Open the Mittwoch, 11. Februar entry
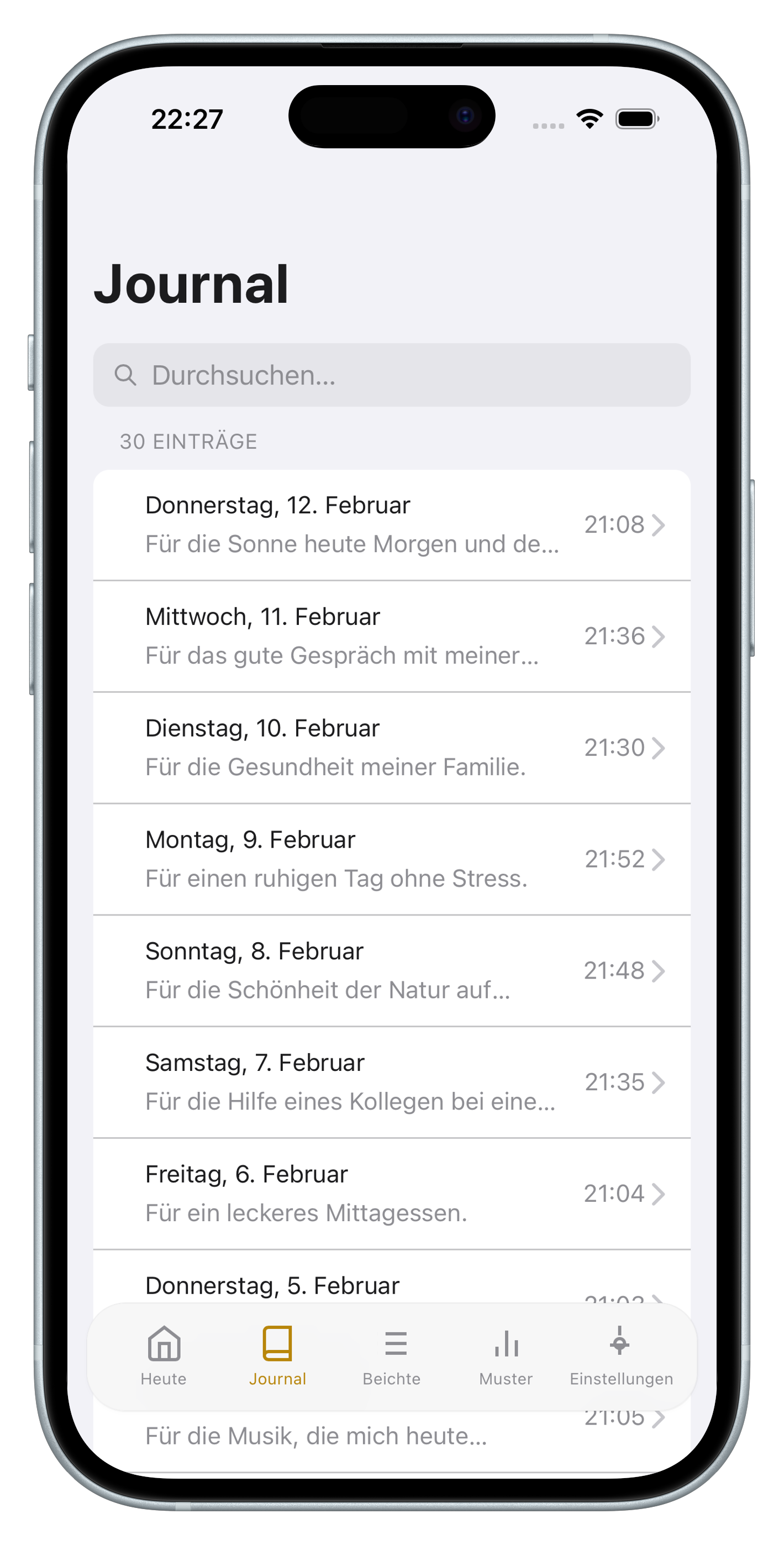Screen dimensions: 784x1545 (391, 636)
